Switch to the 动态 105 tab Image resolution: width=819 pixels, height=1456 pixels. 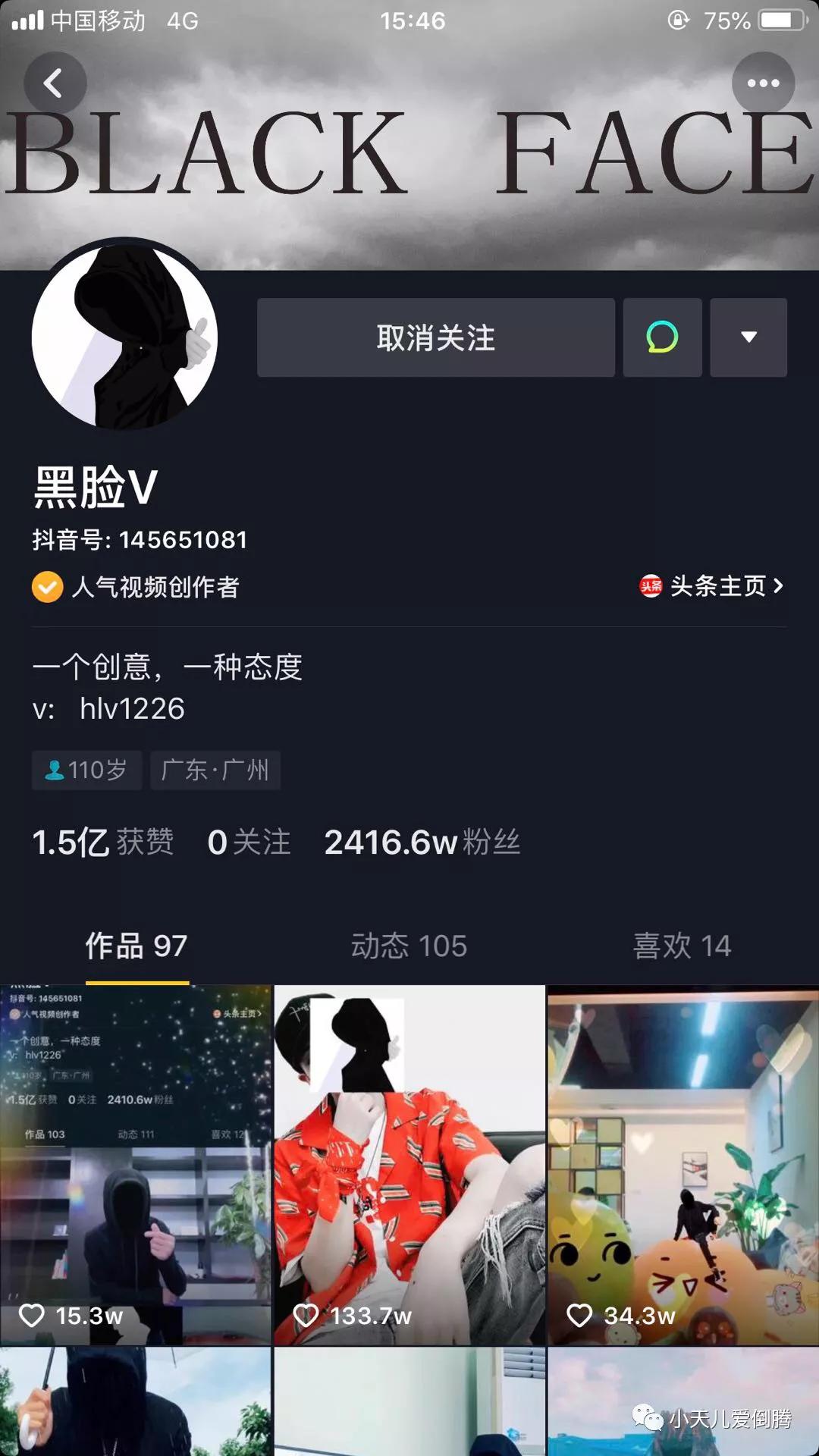coord(409,946)
